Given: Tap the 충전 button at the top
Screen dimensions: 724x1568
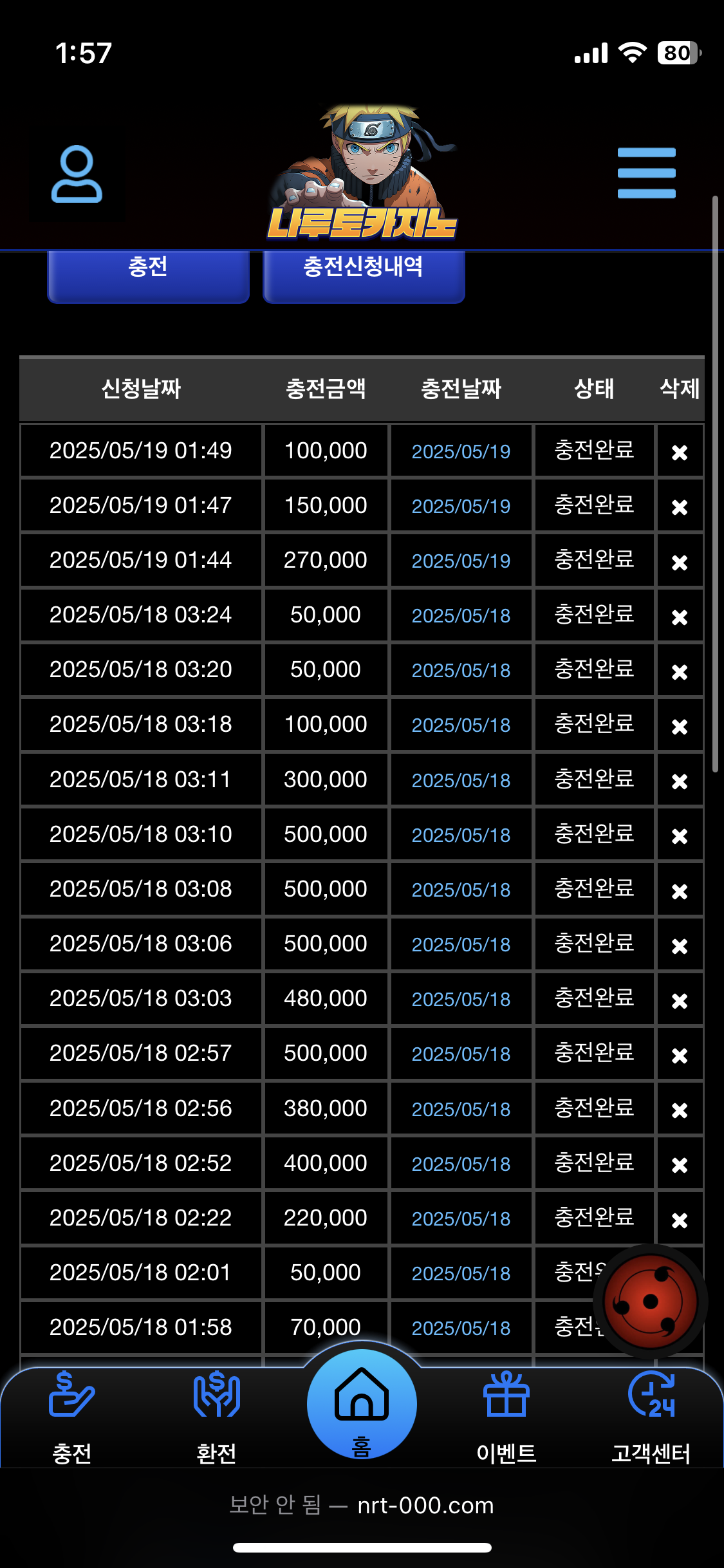Looking at the screenshot, I should tap(148, 272).
